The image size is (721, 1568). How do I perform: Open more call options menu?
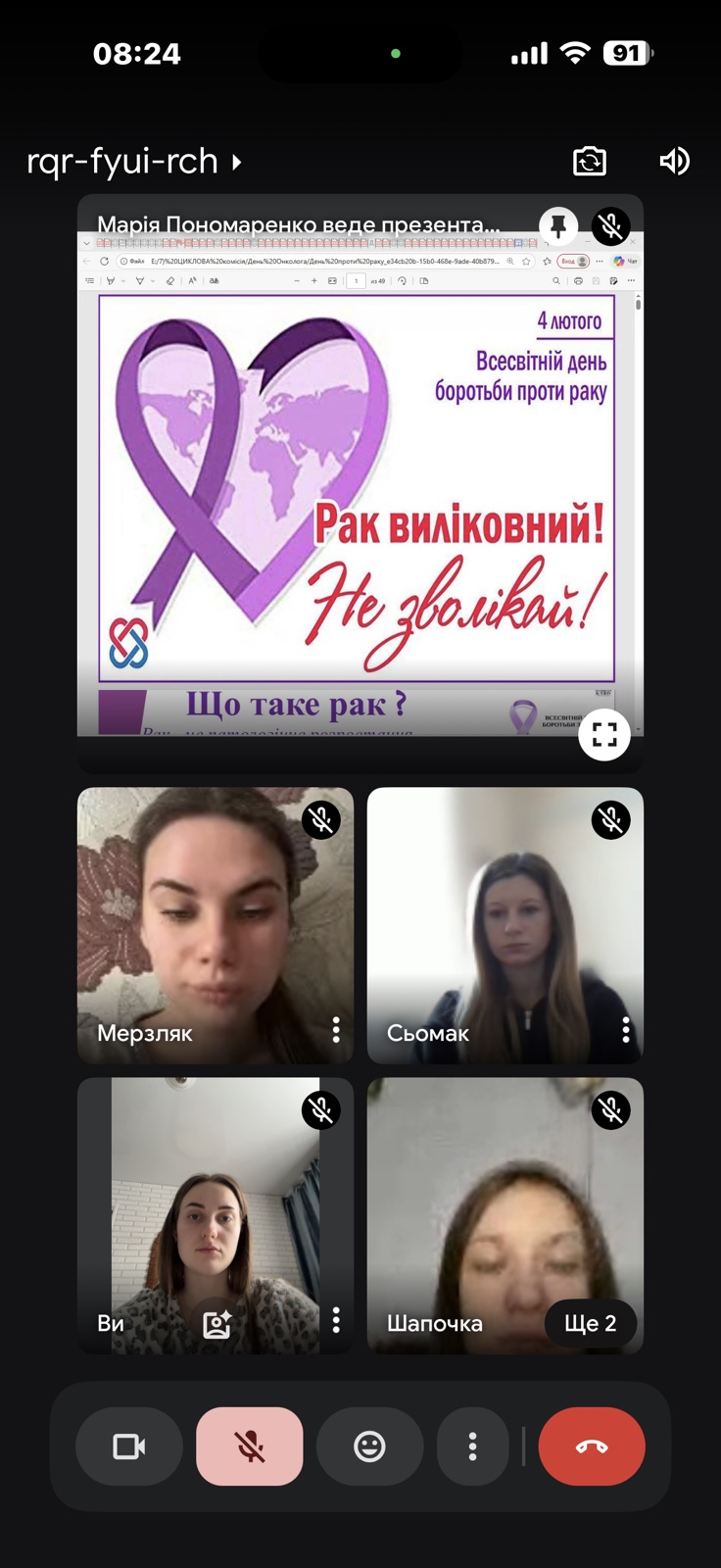pos(472,1446)
